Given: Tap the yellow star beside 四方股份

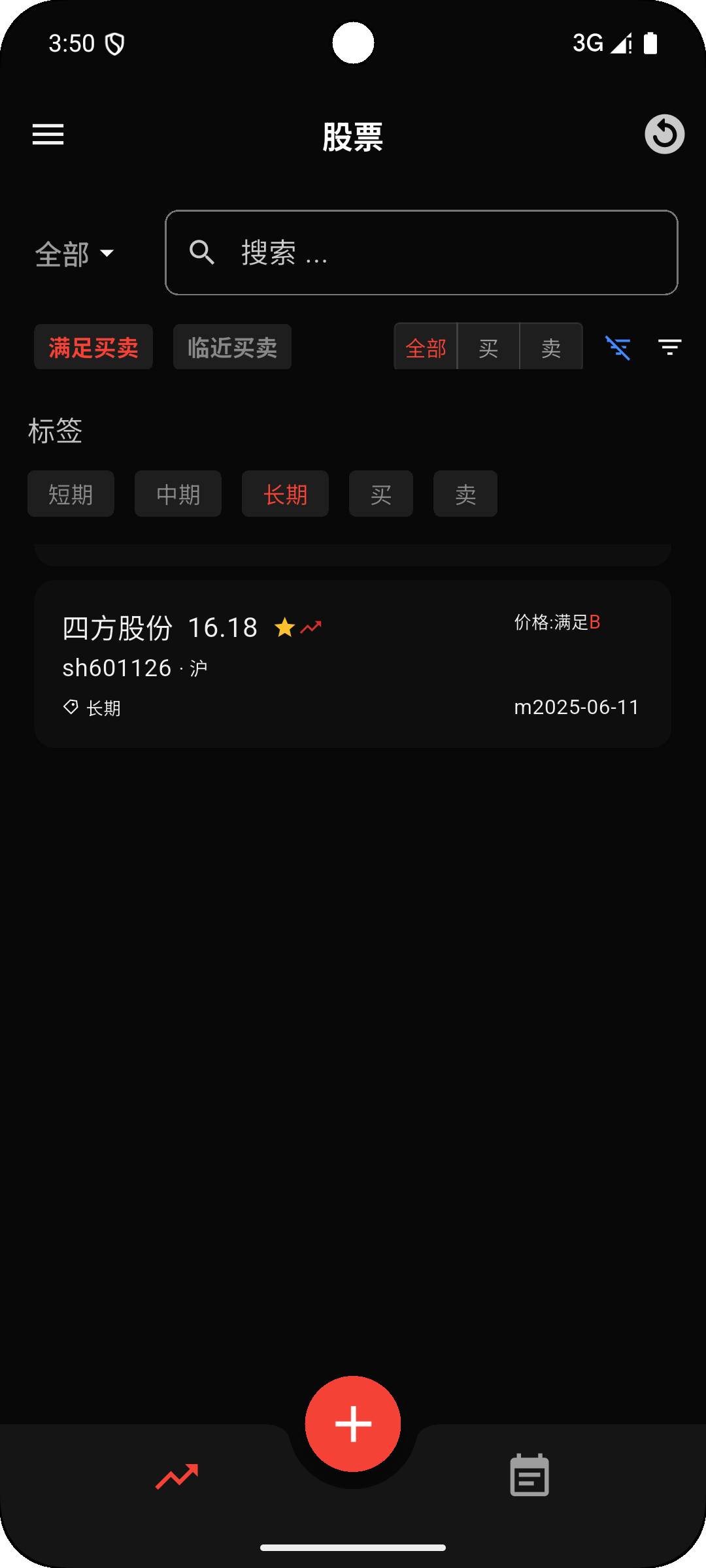Looking at the screenshot, I should 285,626.
